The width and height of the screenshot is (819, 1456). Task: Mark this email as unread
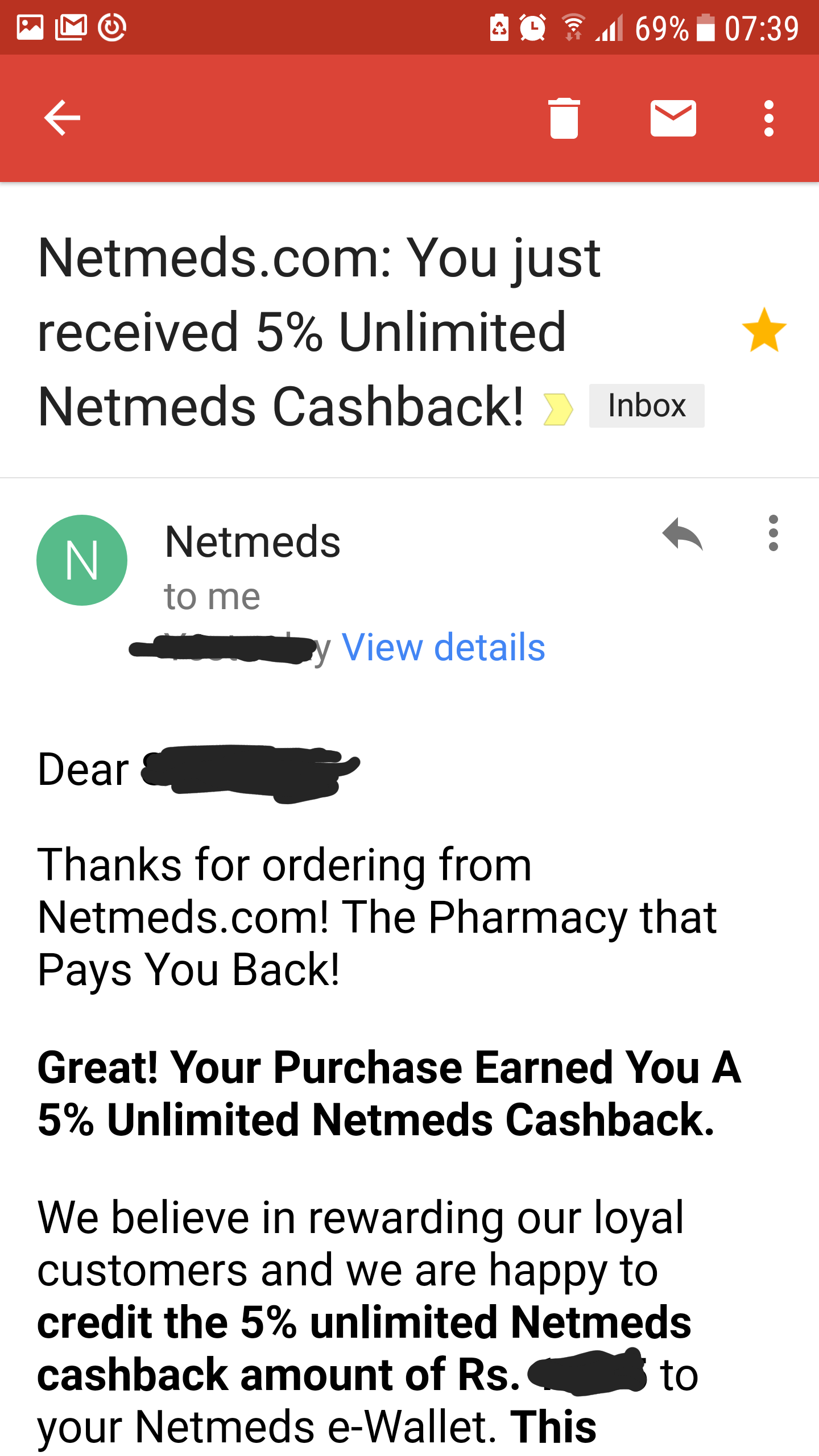[x=673, y=118]
